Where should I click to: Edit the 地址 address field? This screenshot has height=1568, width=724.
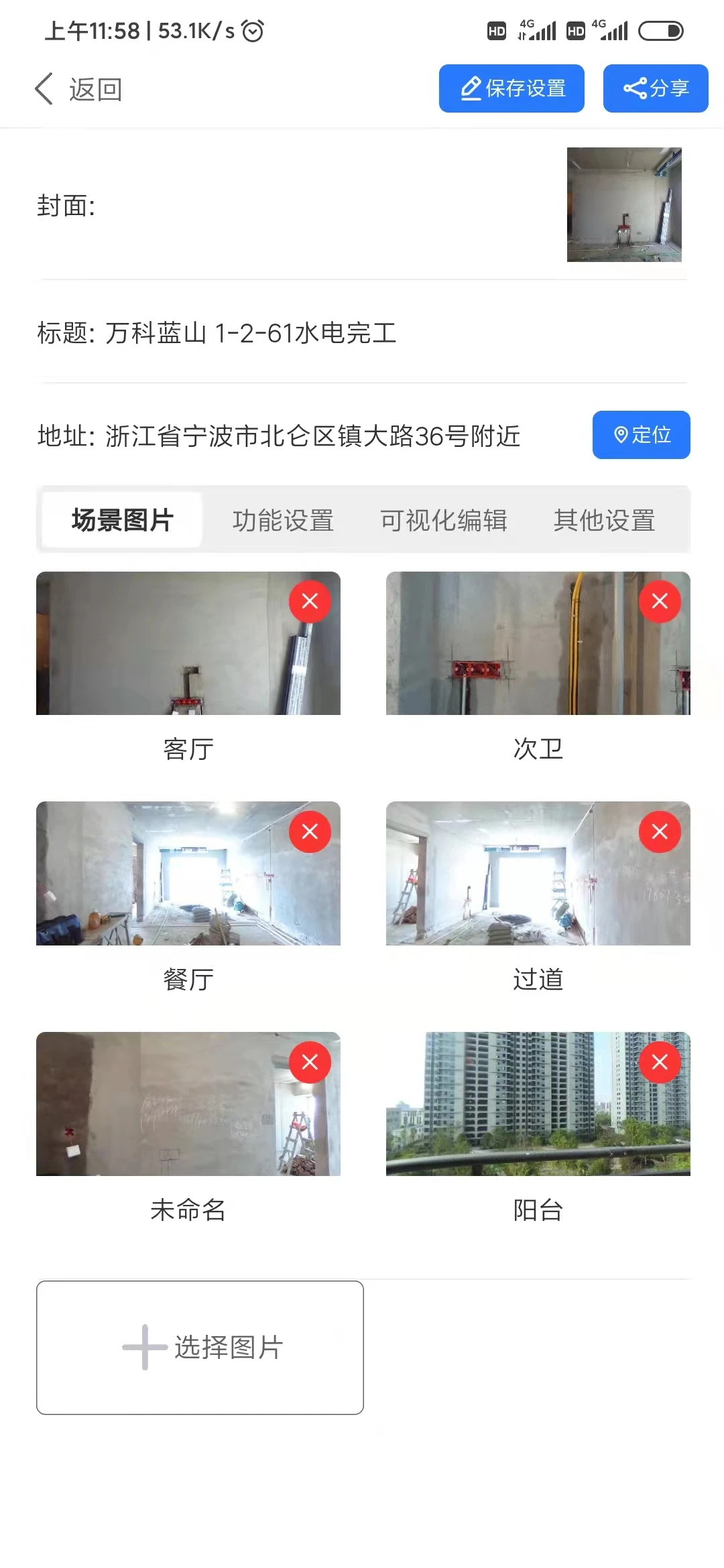click(x=312, y=436)
